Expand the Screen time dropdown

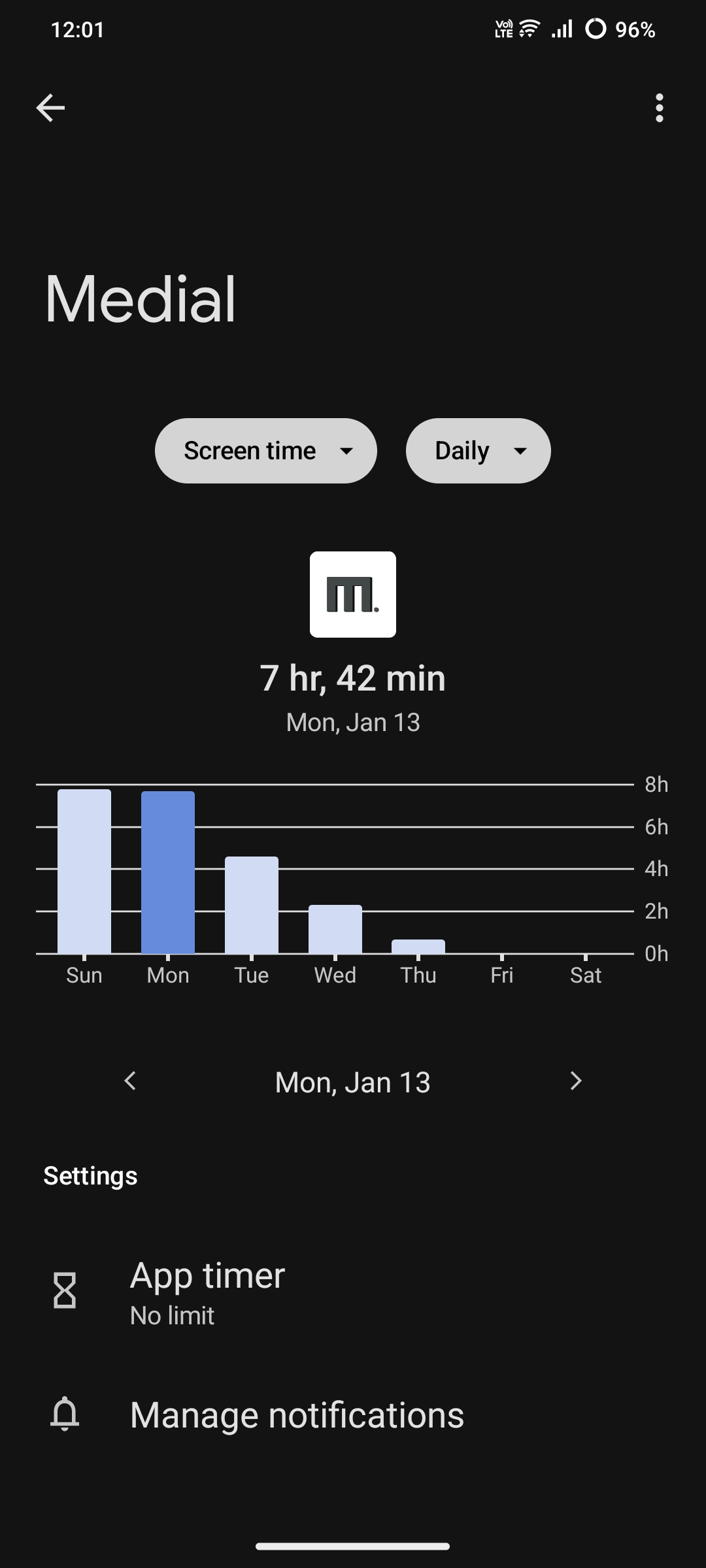[x=265, y=451]
